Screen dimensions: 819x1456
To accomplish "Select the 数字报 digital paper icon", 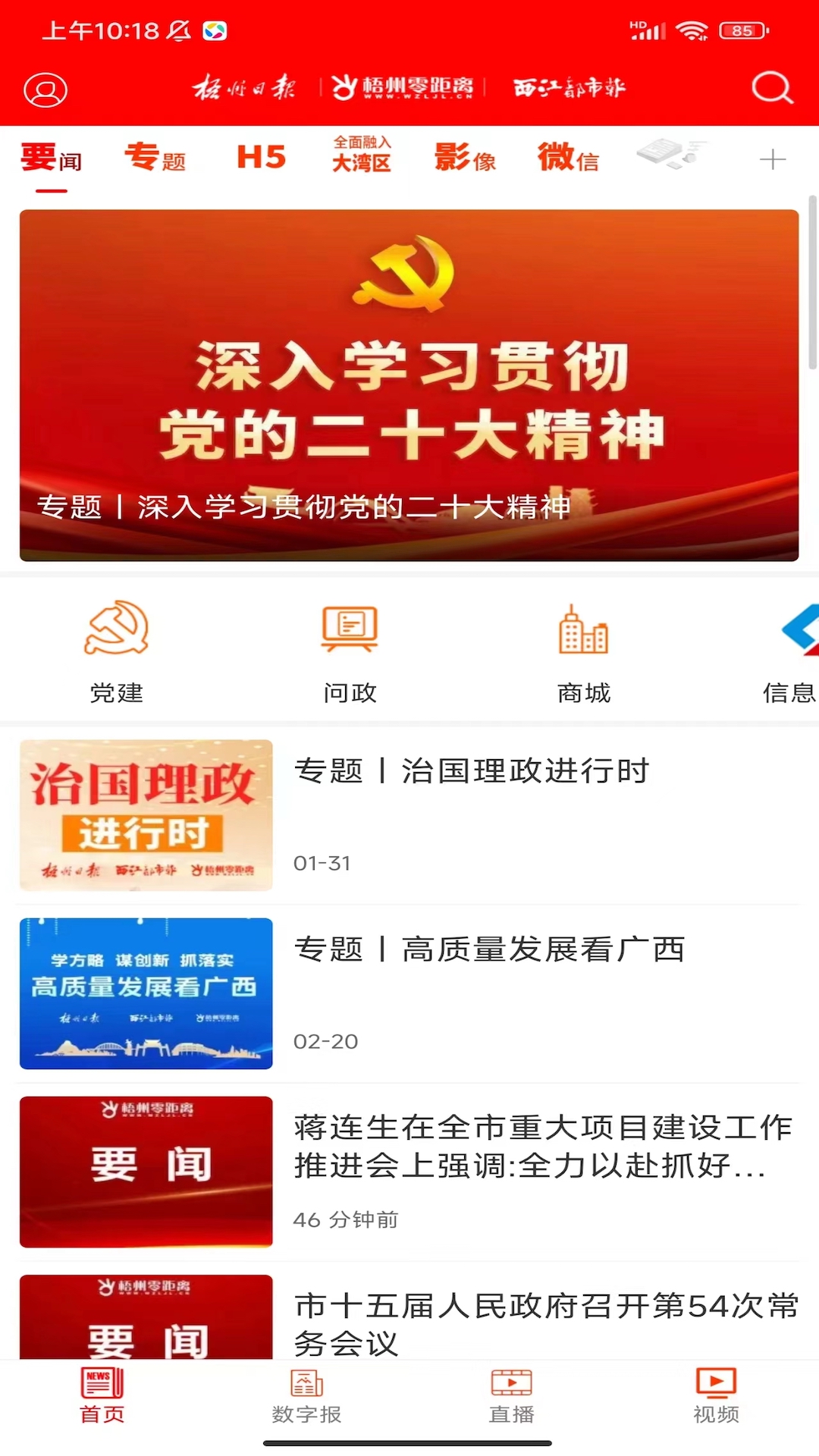I will pyautogui.click(x=306, y=1398).
